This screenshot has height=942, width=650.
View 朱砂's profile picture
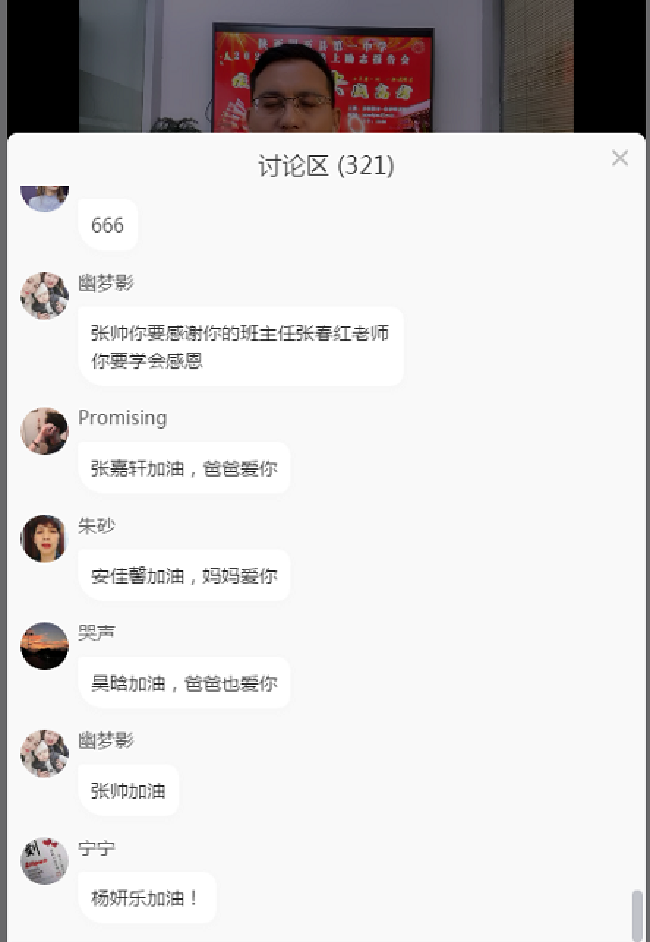pyautogui.click(x=44, y=539)
